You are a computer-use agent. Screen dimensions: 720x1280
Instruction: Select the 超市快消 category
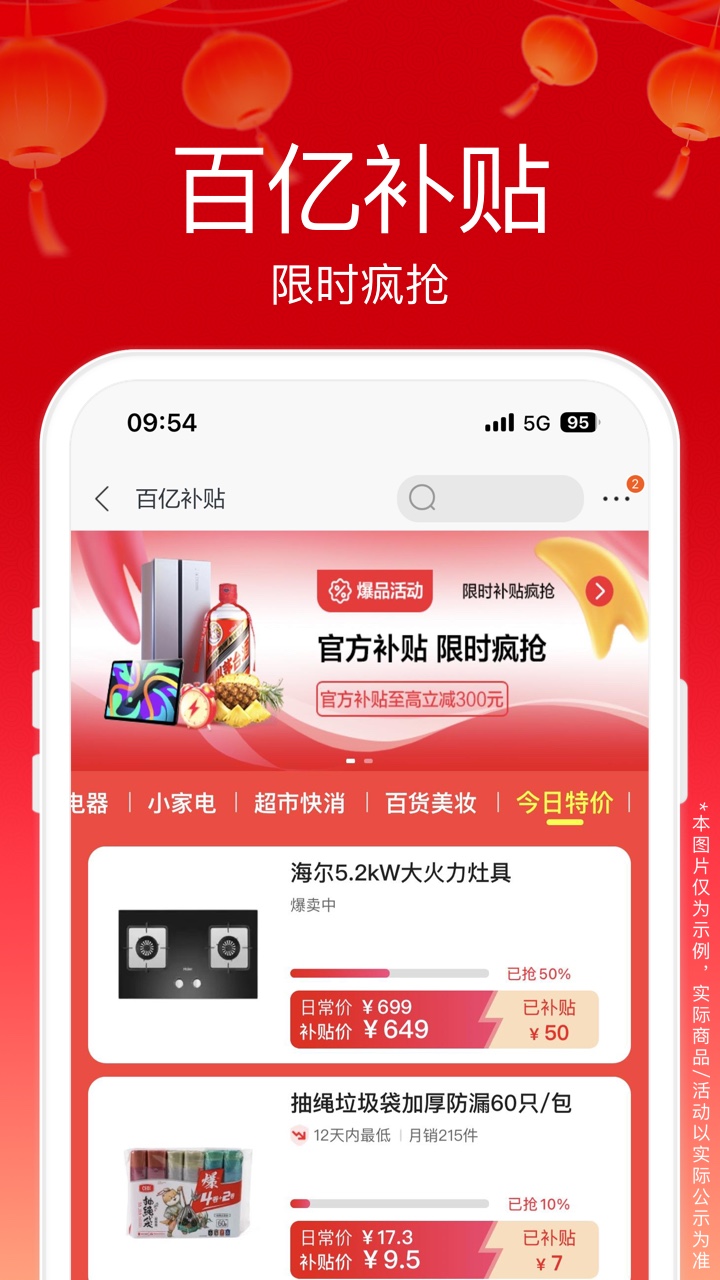(301, 802)
